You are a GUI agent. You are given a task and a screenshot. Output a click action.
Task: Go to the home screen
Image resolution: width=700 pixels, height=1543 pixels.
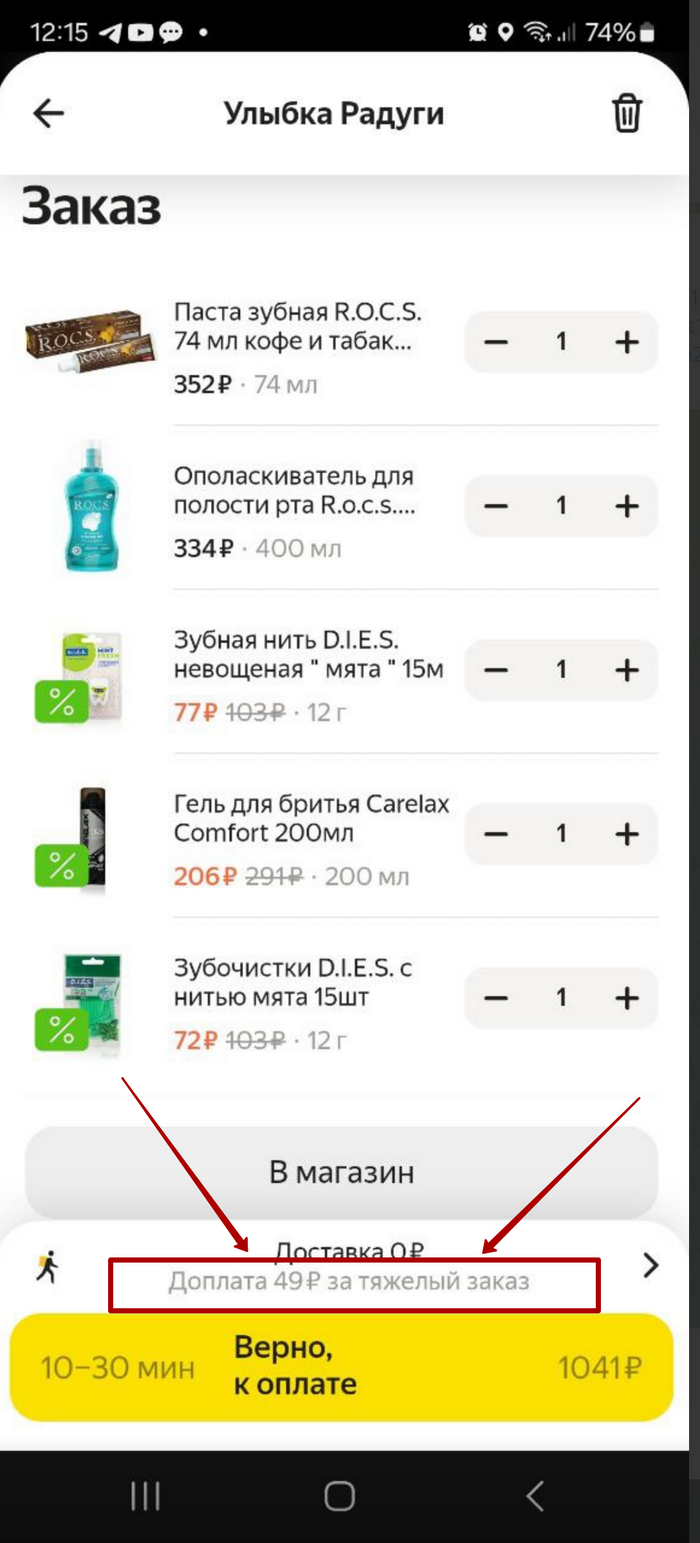340,1496
